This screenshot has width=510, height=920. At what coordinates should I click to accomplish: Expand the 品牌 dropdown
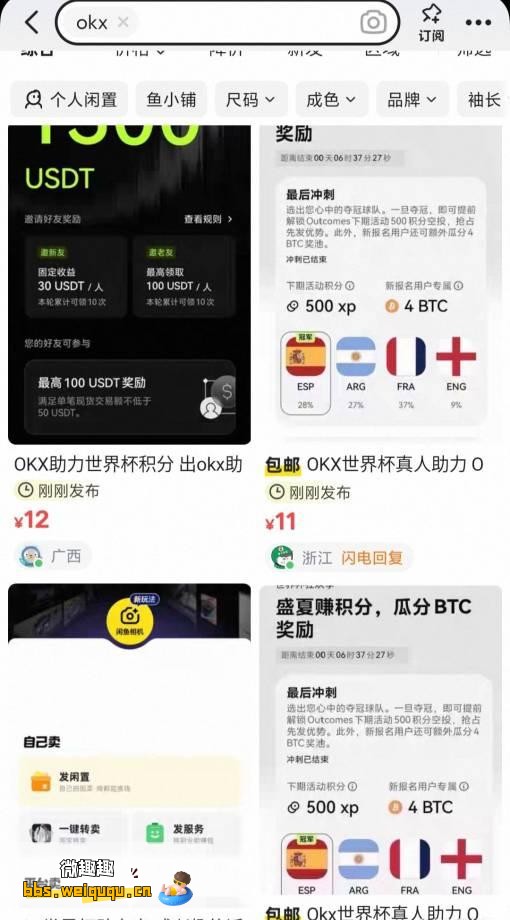pos(413,99)
